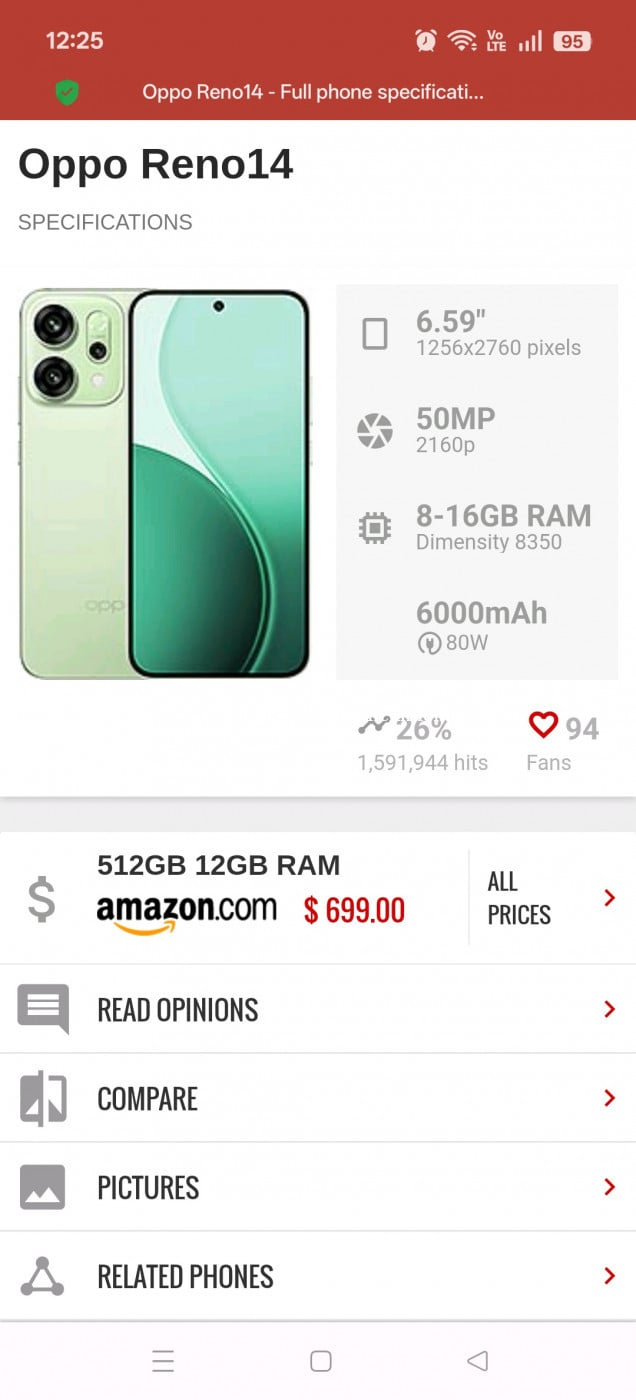Become a fan with the heart icon
The width and height of the screenshot is (636, 1400).
click(x=543, y=725)
